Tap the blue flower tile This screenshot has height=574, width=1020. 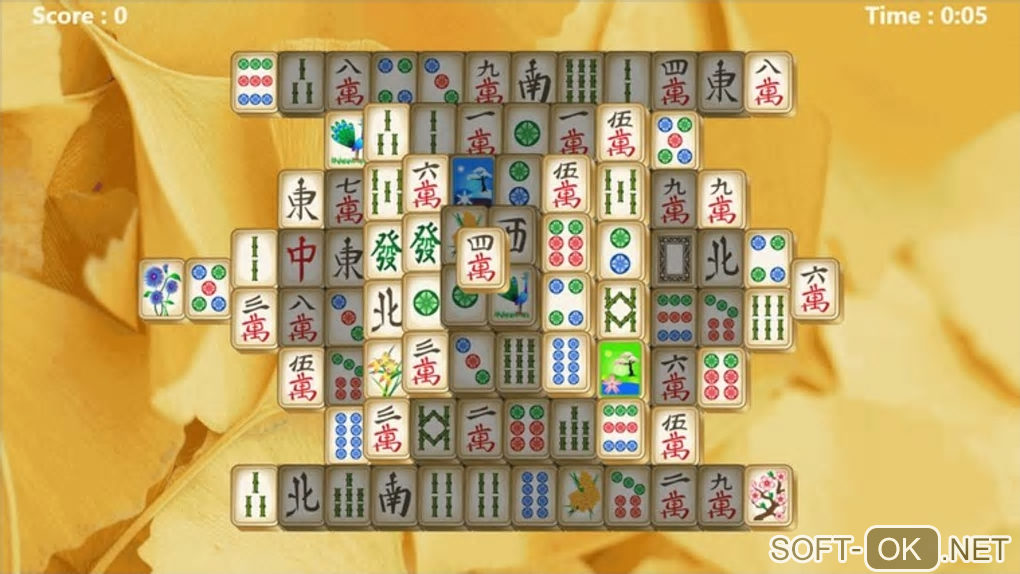click(161, 288)
